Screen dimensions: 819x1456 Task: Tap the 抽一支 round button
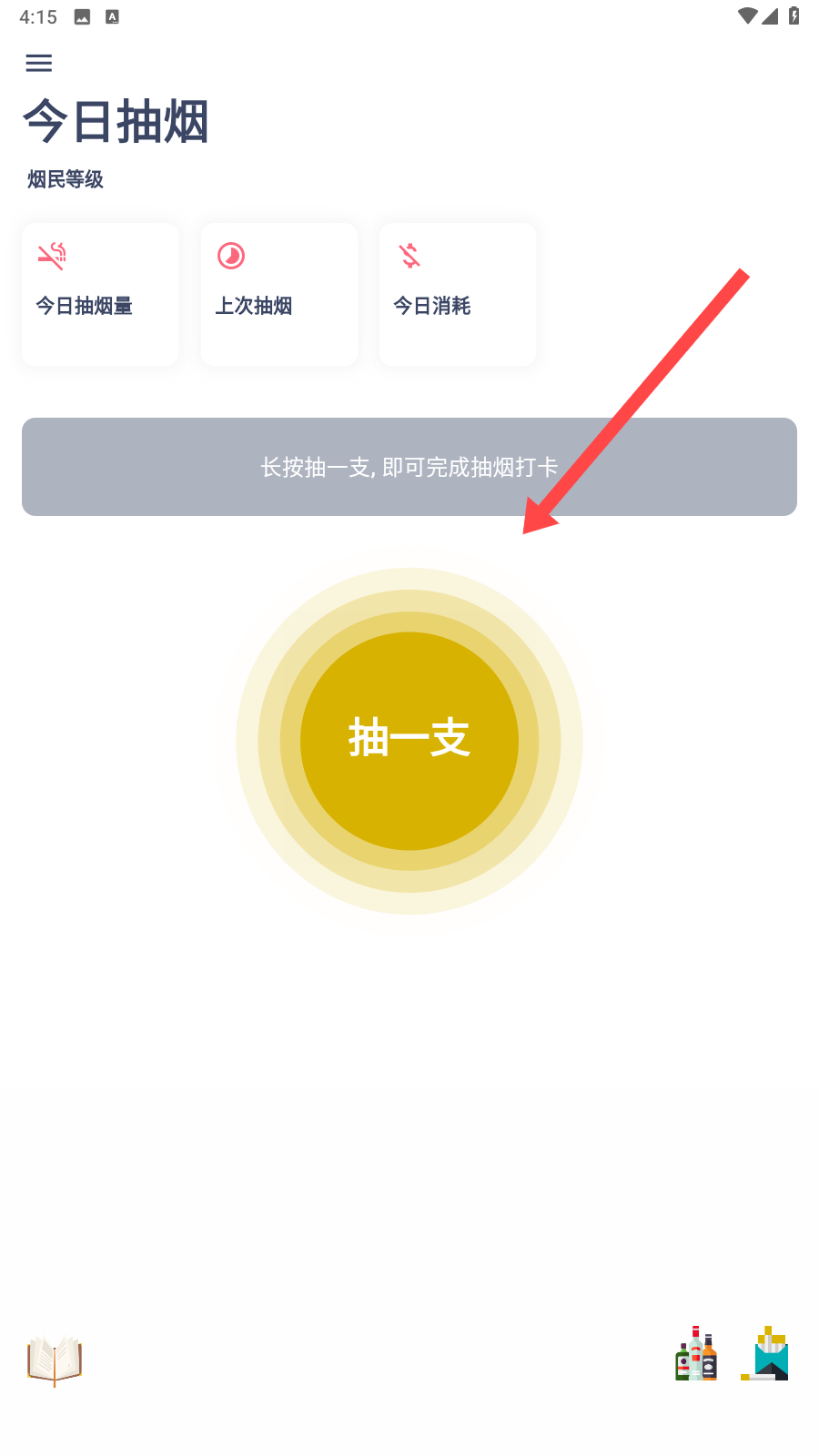pos(409,741)
